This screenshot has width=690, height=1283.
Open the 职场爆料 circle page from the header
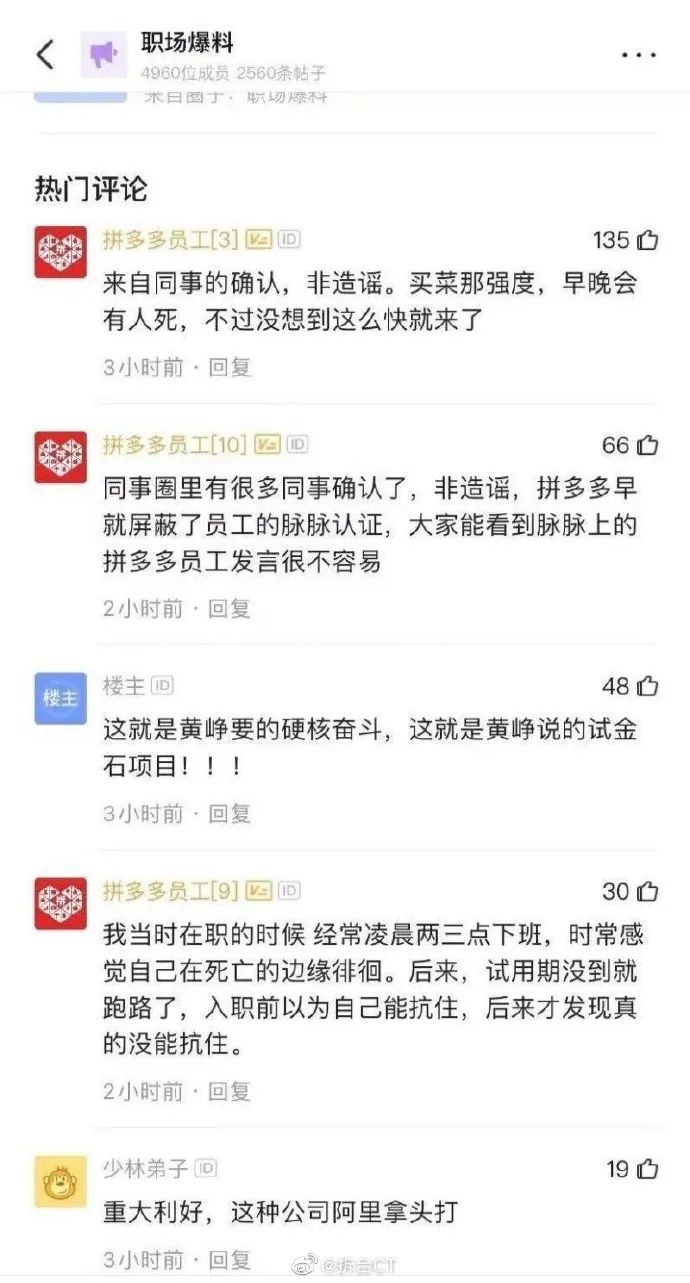[187, 45]
